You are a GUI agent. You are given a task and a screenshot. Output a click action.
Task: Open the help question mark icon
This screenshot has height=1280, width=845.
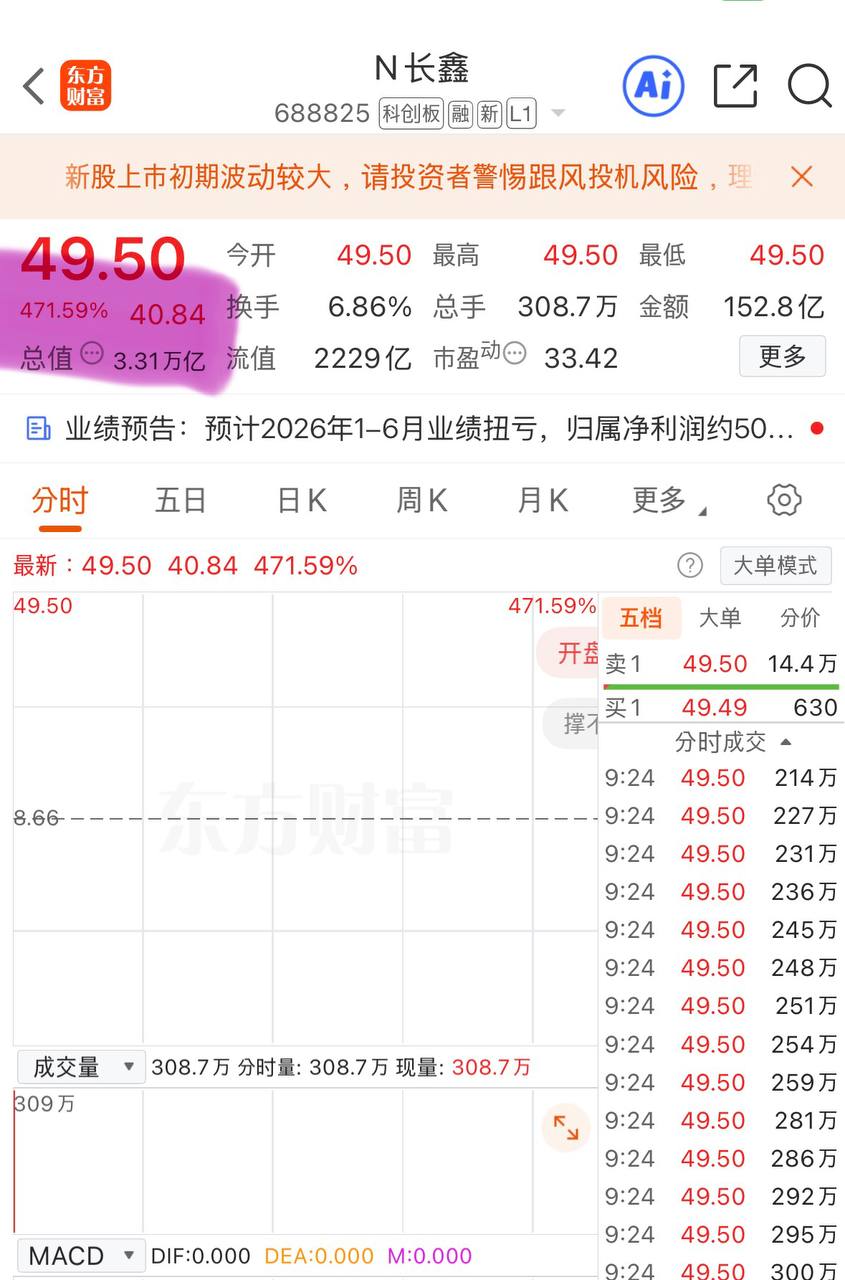pyautogui.click(x=690, y=566)
